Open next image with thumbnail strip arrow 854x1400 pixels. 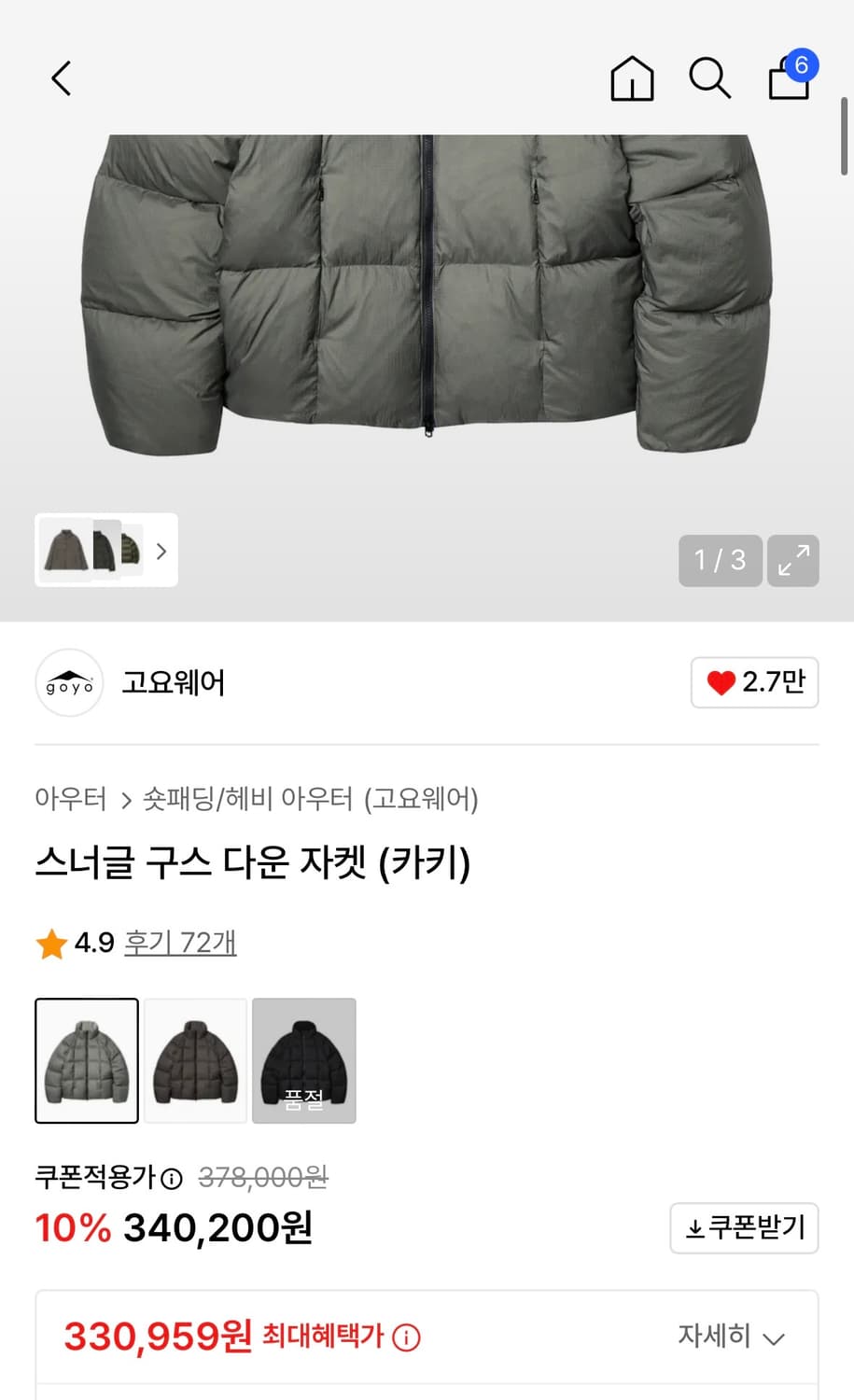coord(160,552)
